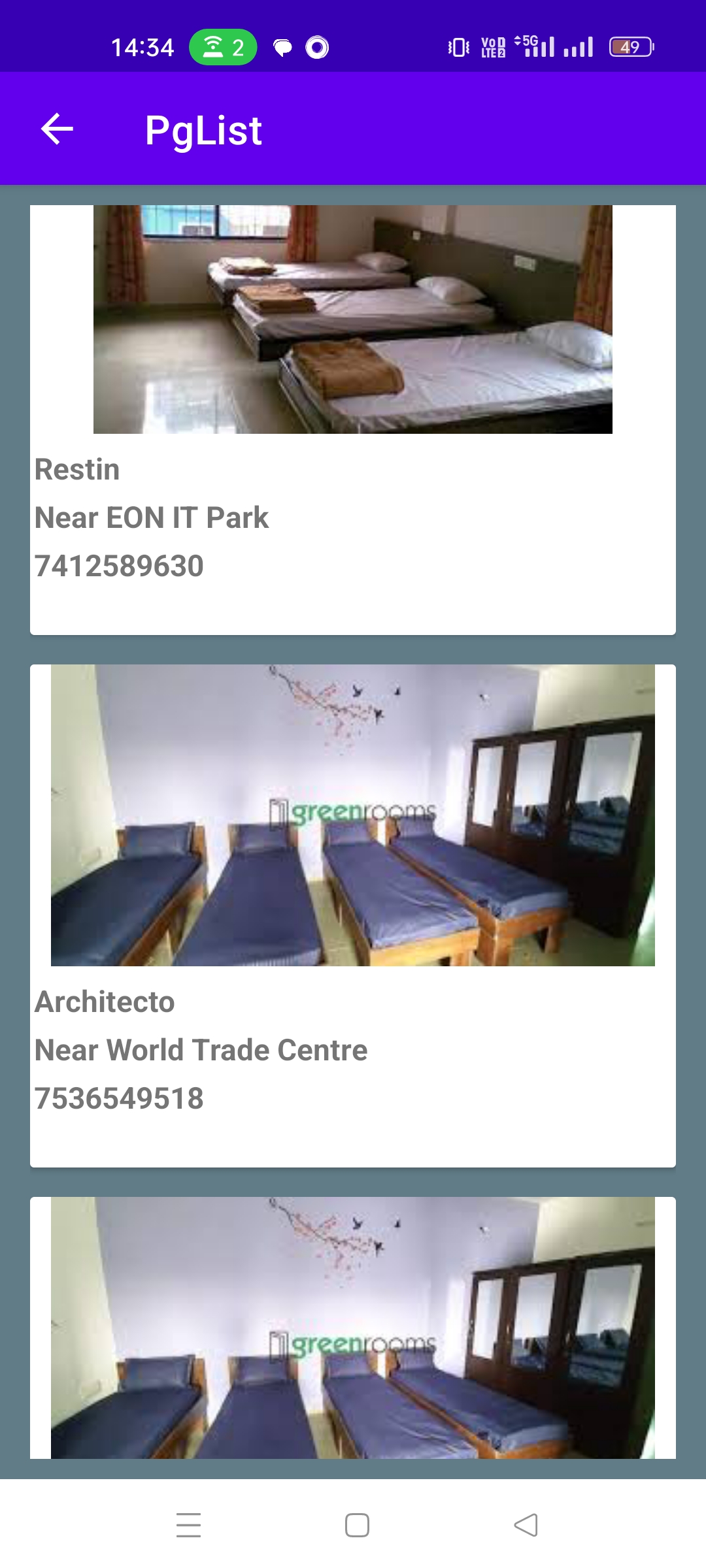Tap the PgList title in the header
Screen dimensions: 706x1568
203,129
